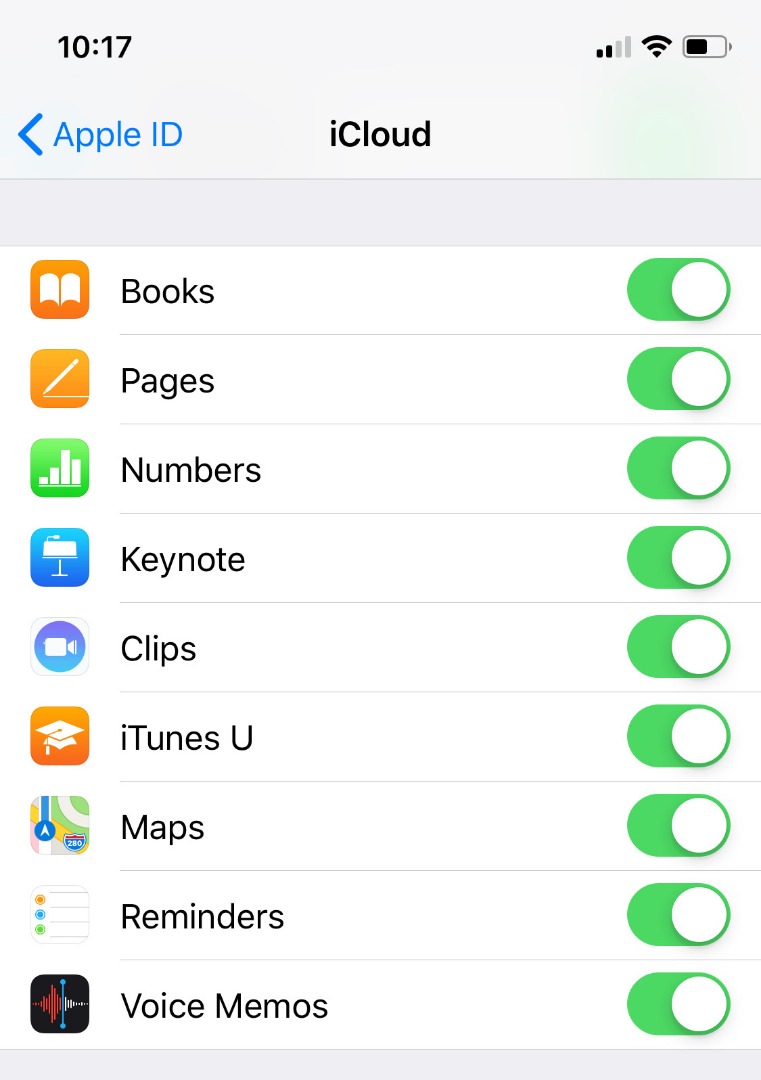The height and width of the screenshot is (1080, 761).
Task: Disable Voice Memos iCloud sync
Action: (678, 1005)
